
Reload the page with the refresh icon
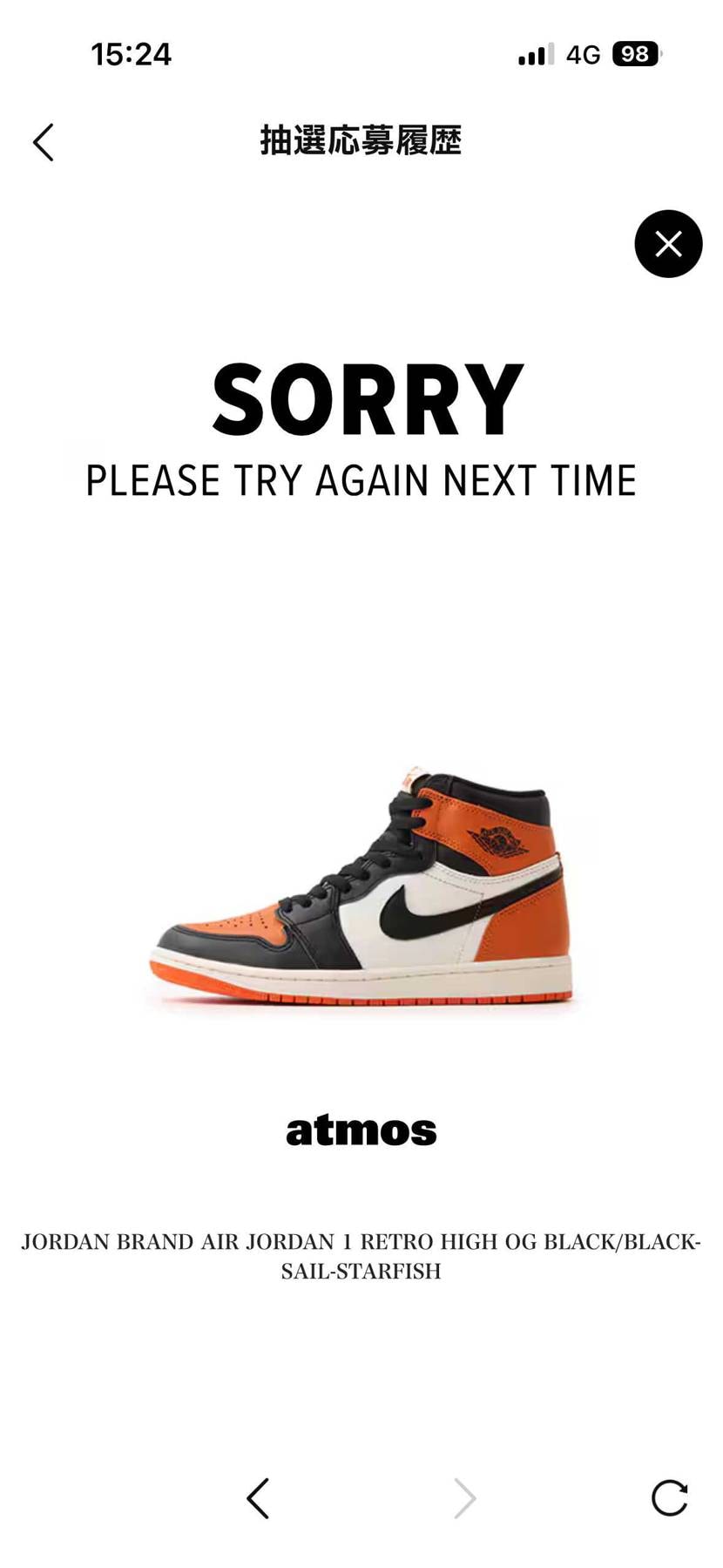coord(669,1497)
